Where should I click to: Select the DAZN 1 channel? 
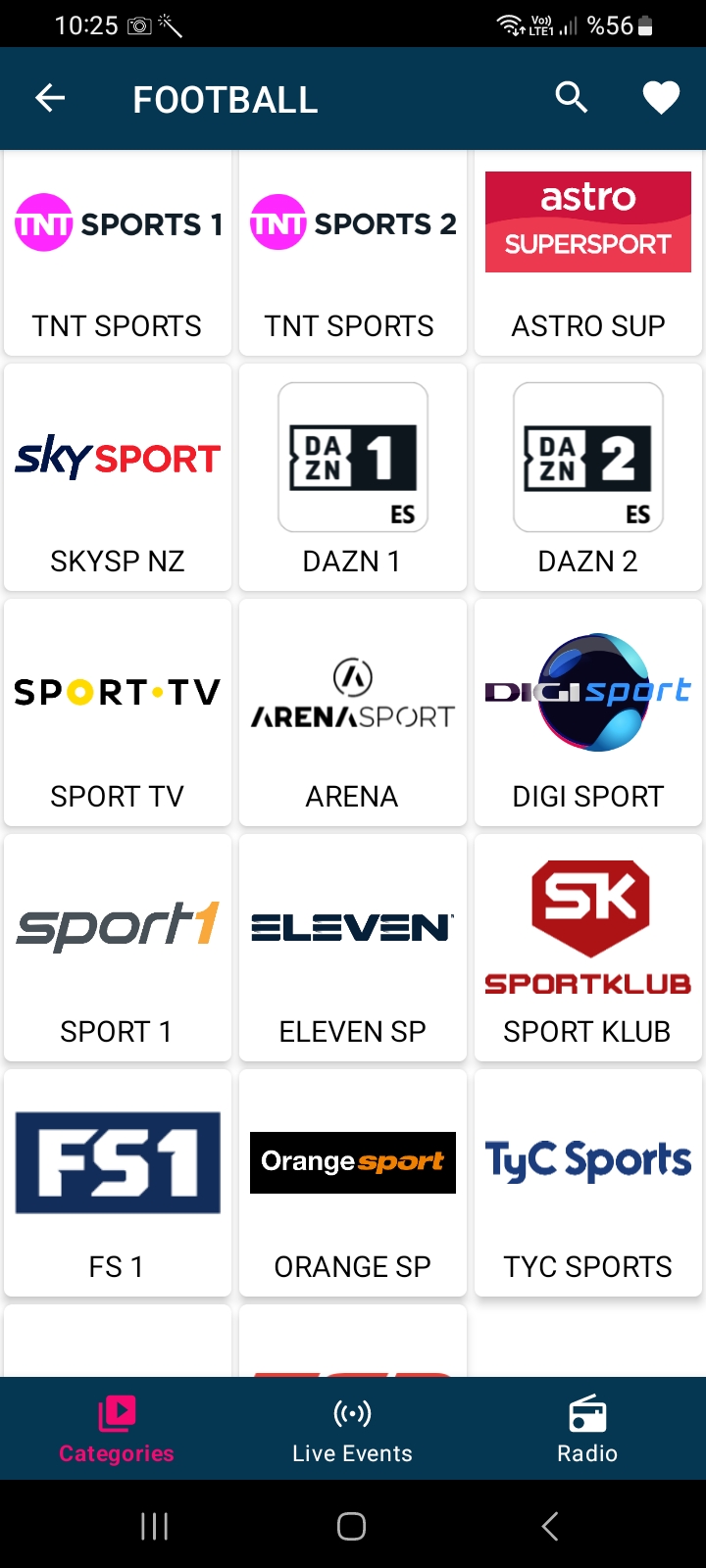tap(353, 477)
